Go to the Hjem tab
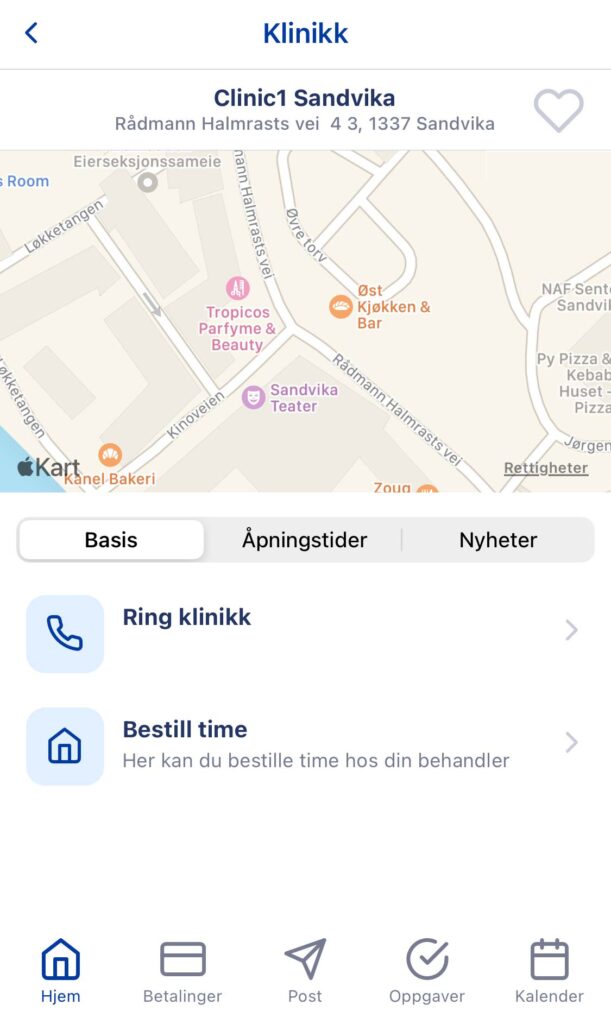Image resolution: width=611 pixels, height=1024 pixels. pos(61,970)
